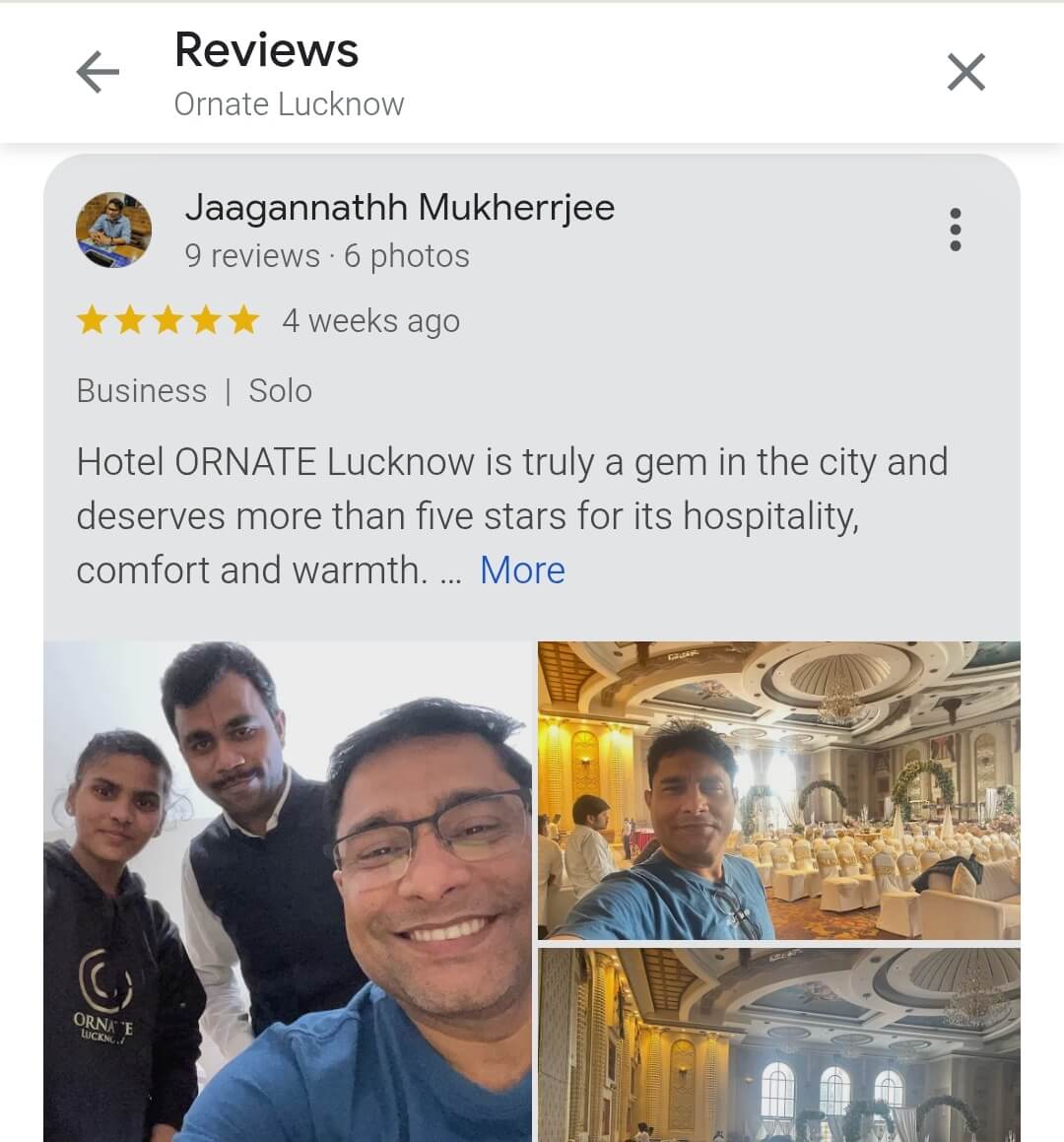This screenshot has width=1064, height=1142.
Task: Open overflow menu on Jaagannathh Mukherrjee's review
Action: click(954, 230)
